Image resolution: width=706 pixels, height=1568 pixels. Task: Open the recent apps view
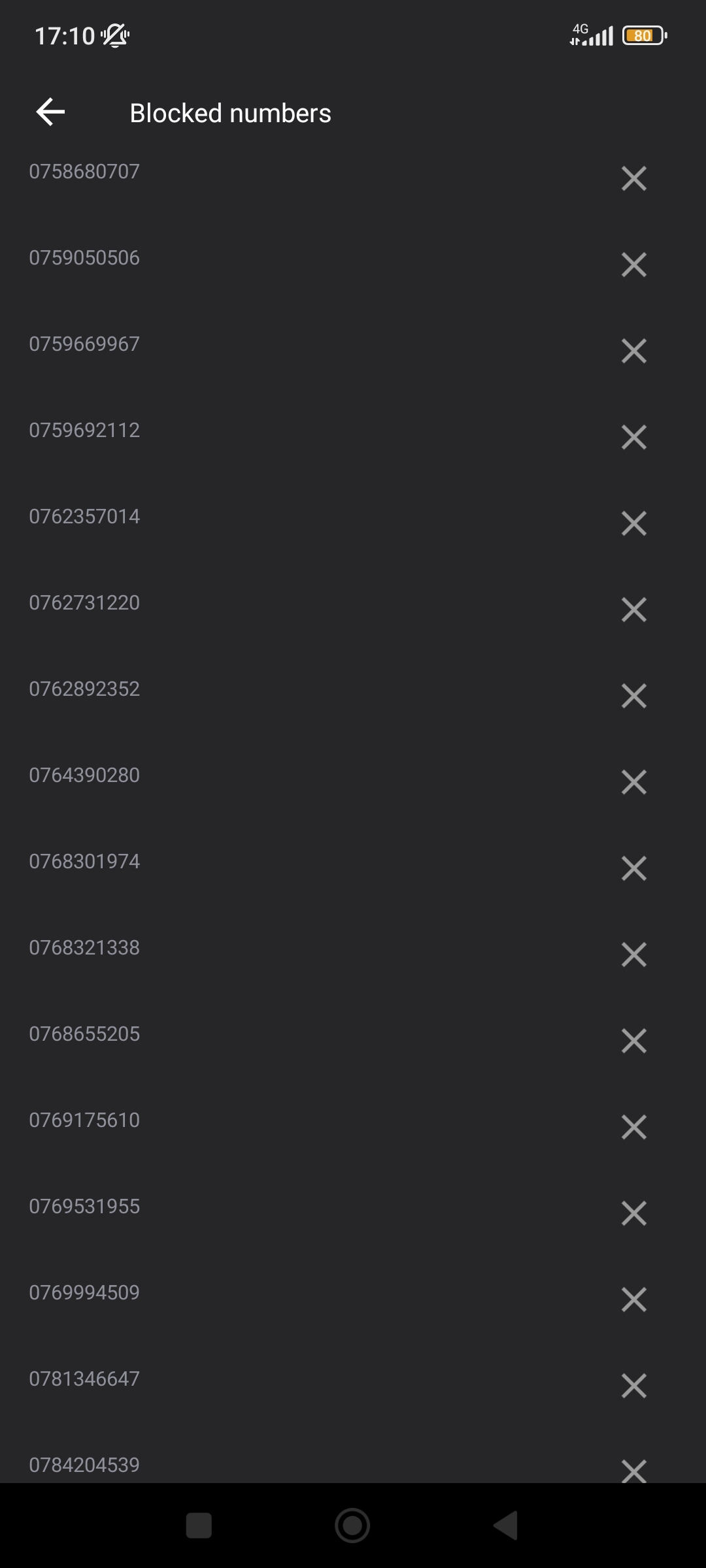point(199,1526)
